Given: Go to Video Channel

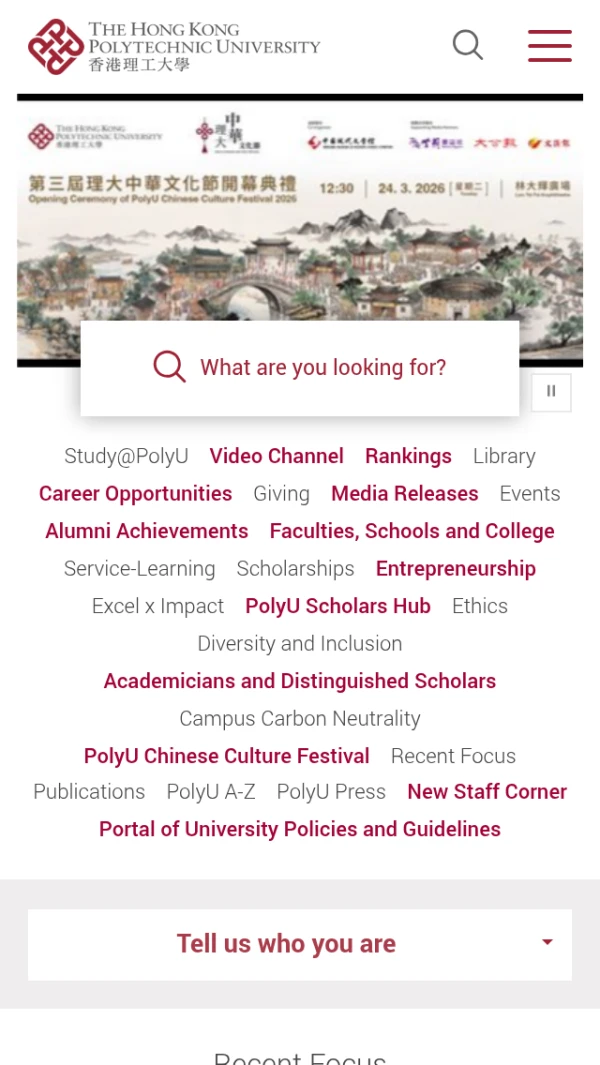Looking at the screenshot, I should [276, 456].
